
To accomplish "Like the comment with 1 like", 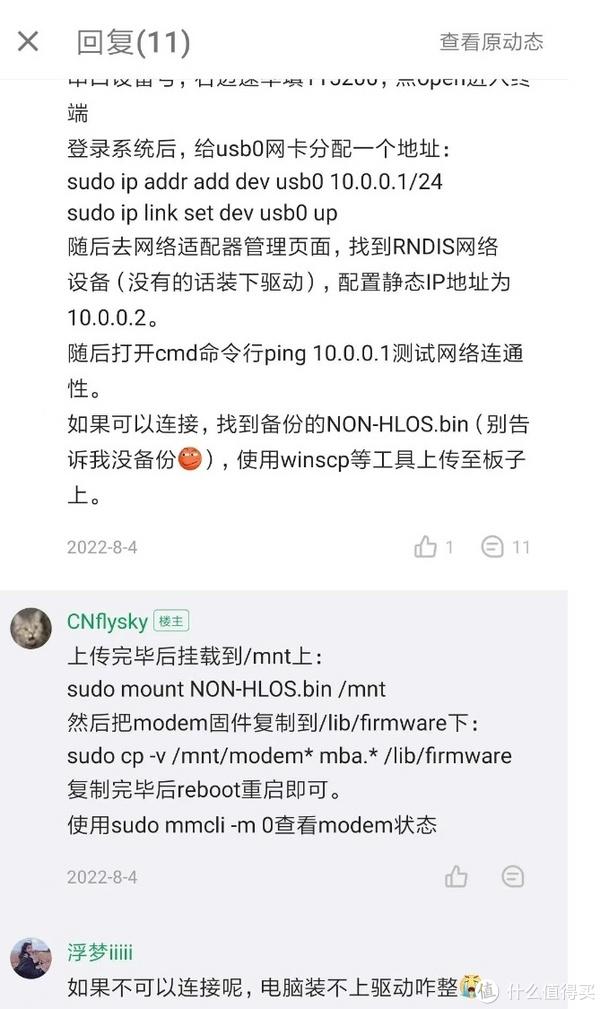I will 426,547.
